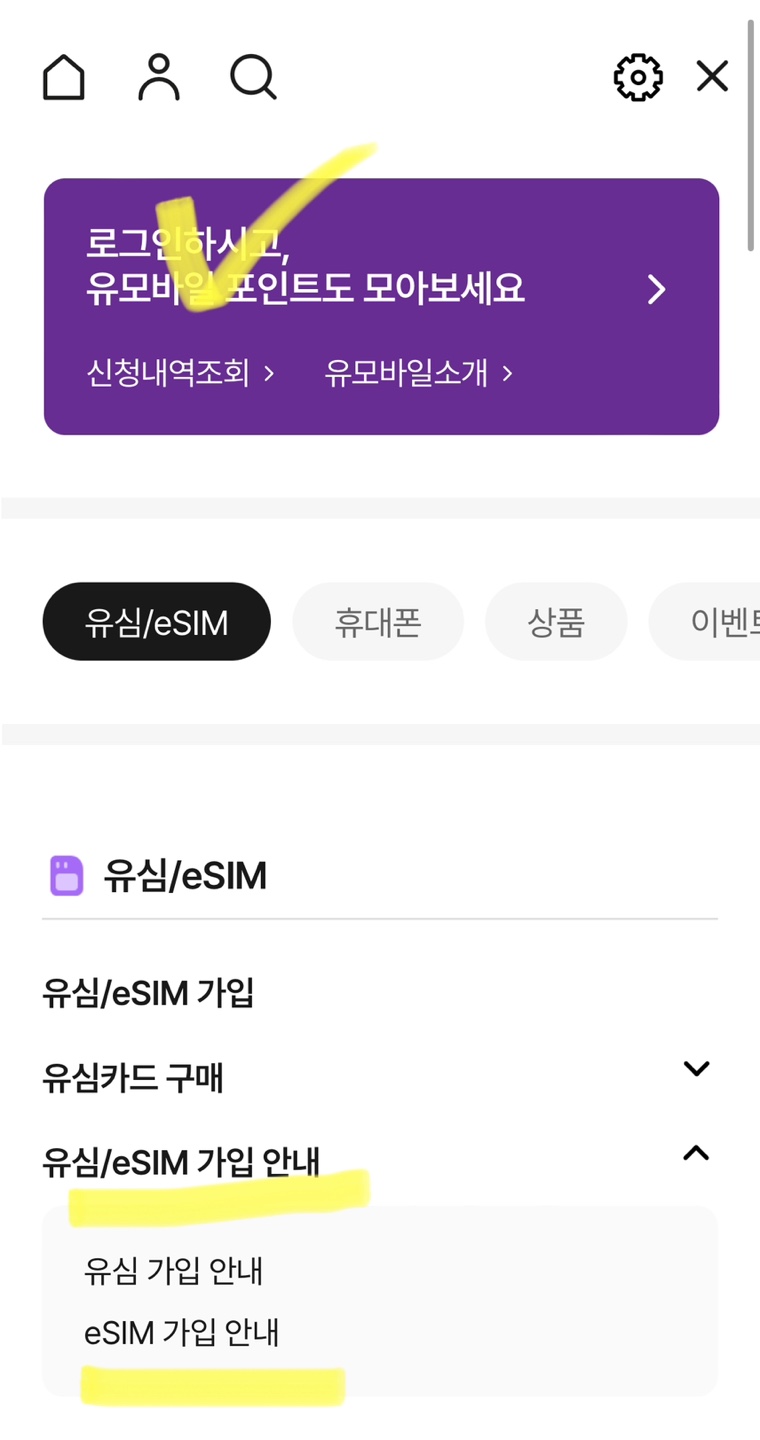Open eSIM 가입 안내 submenu

pyautogui.click(x=182, y=1332)
